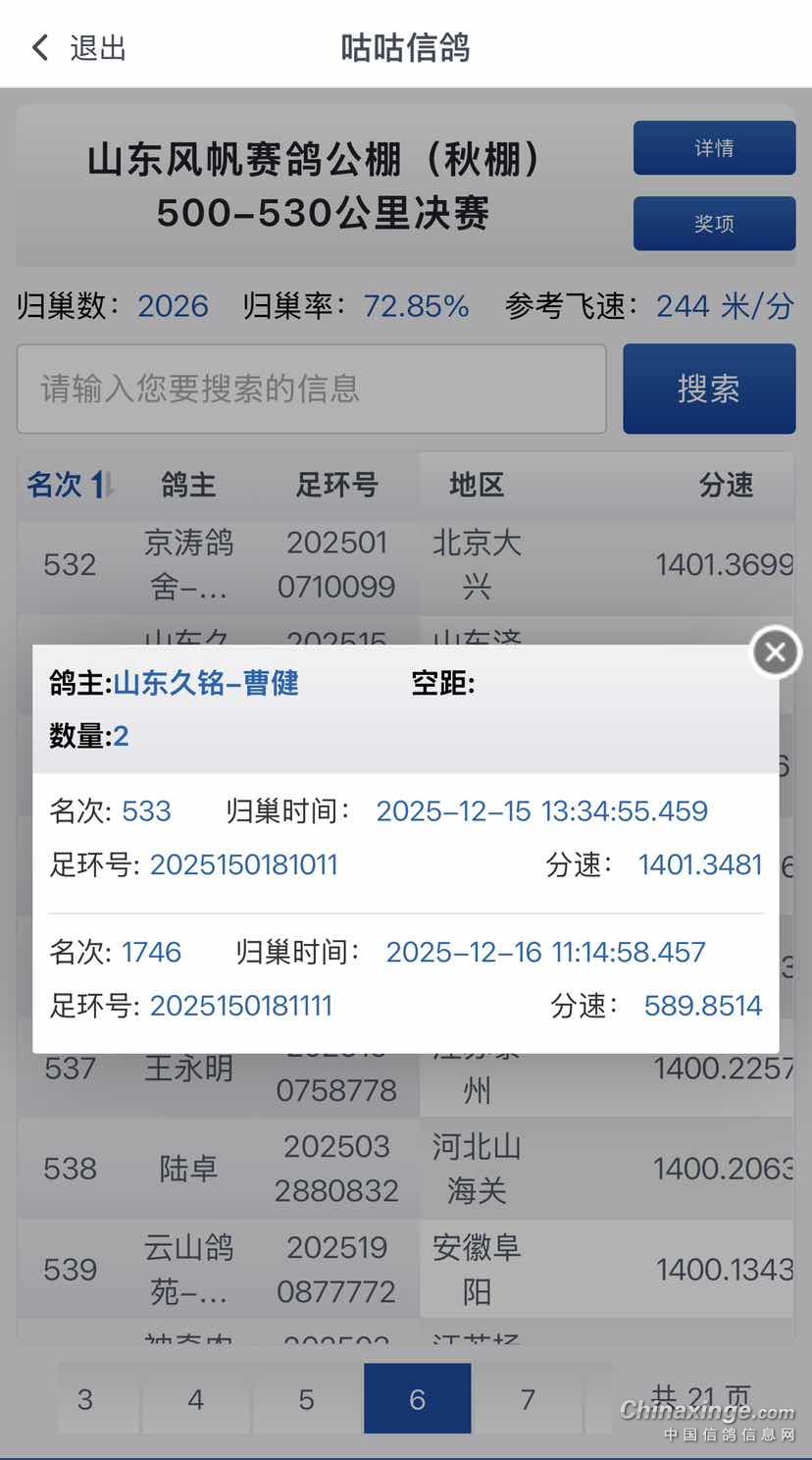Open the 详情 details button

(714, 148)
